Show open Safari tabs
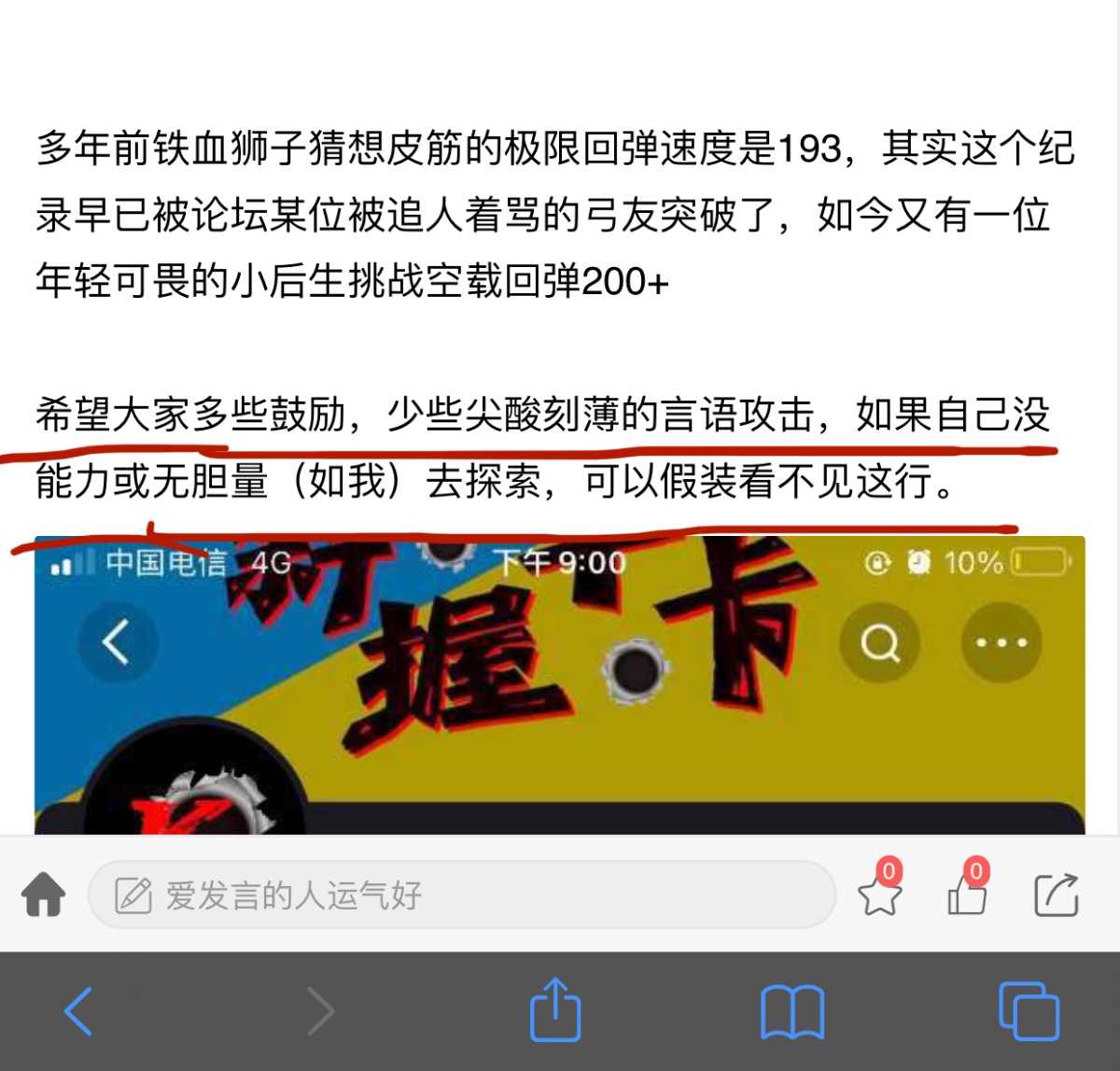Screen dimensions: 1120x1071 [x=1029, y=1012]
